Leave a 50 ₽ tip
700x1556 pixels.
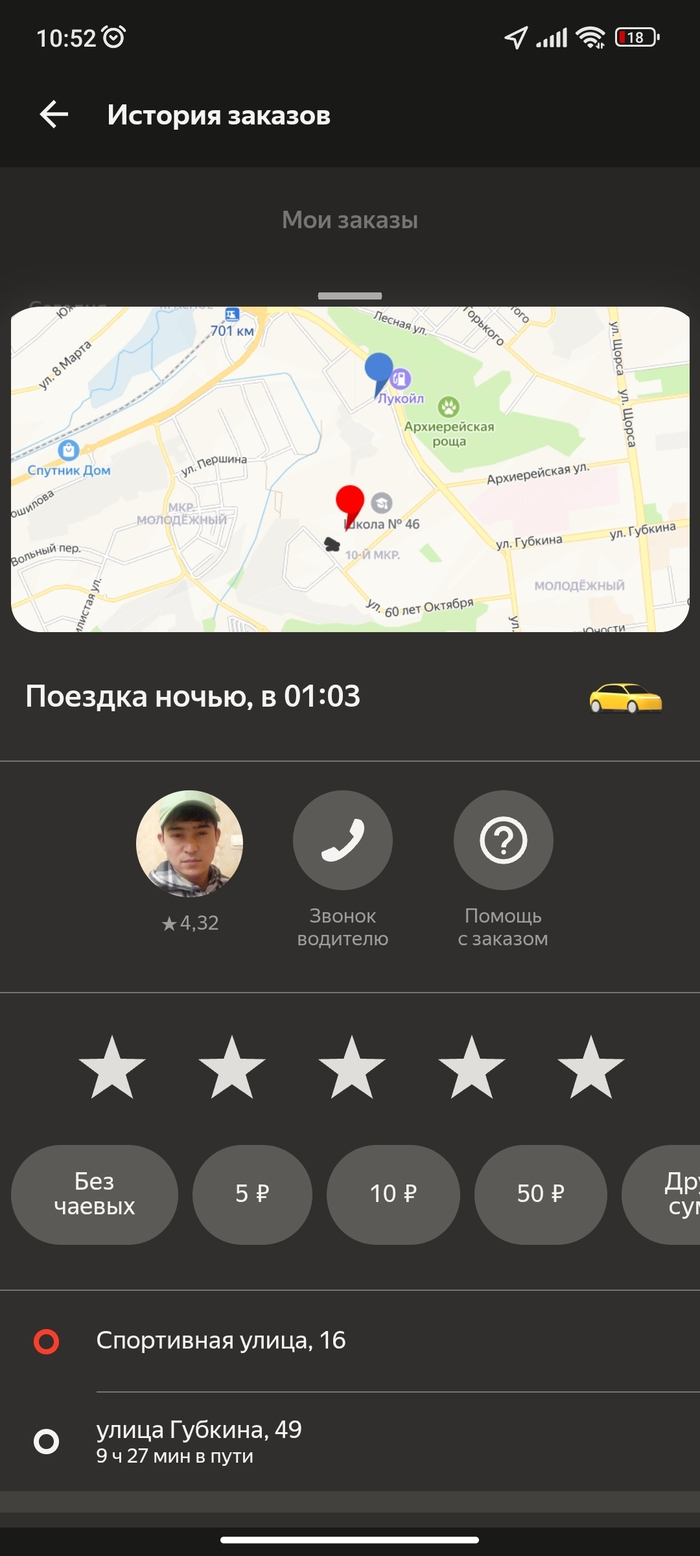[540, 1194]
